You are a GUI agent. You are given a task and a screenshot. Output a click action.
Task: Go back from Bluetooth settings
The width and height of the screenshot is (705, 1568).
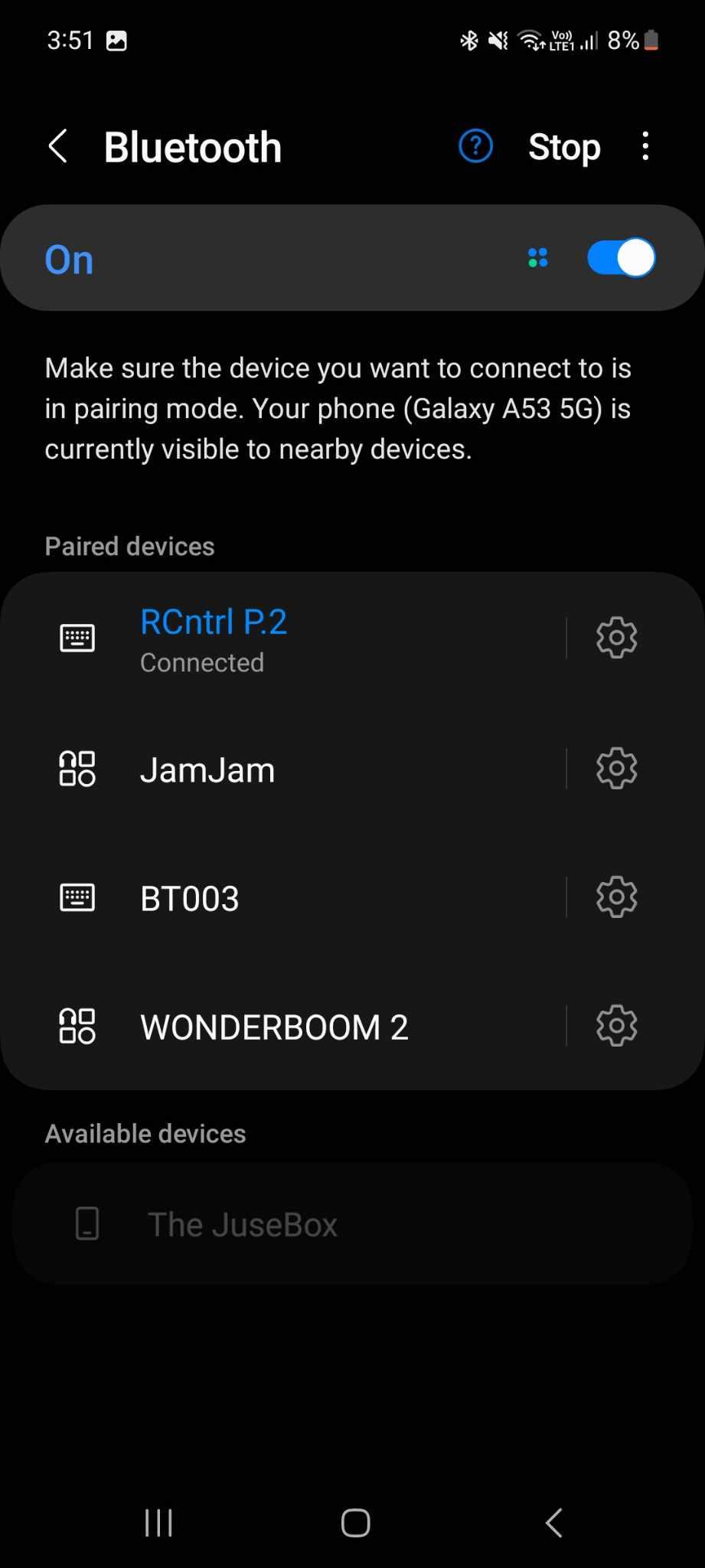58,146
